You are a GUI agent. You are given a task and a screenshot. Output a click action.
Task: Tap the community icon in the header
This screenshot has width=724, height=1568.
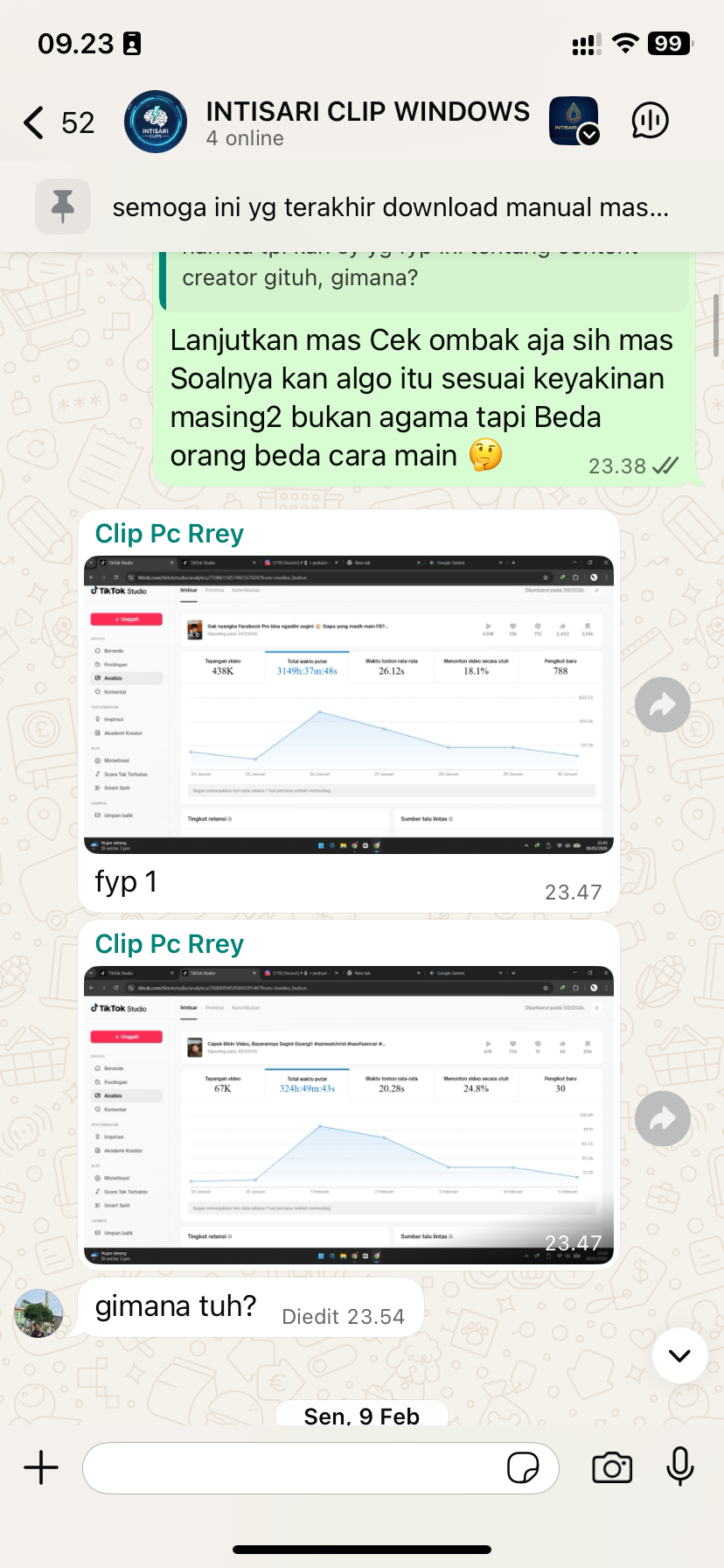574,122
